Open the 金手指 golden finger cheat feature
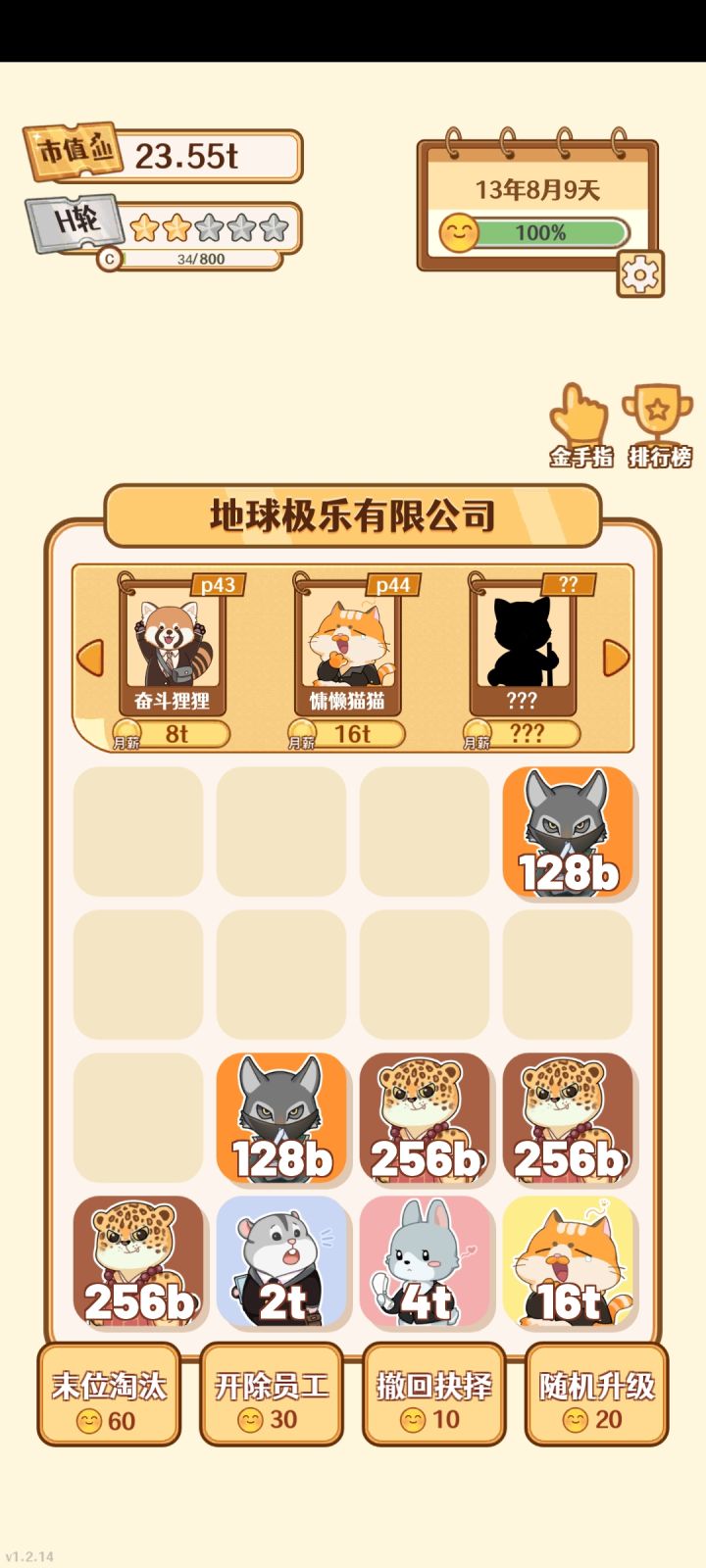Screen dimensions: 706x1568 click(x=577, y=416)
